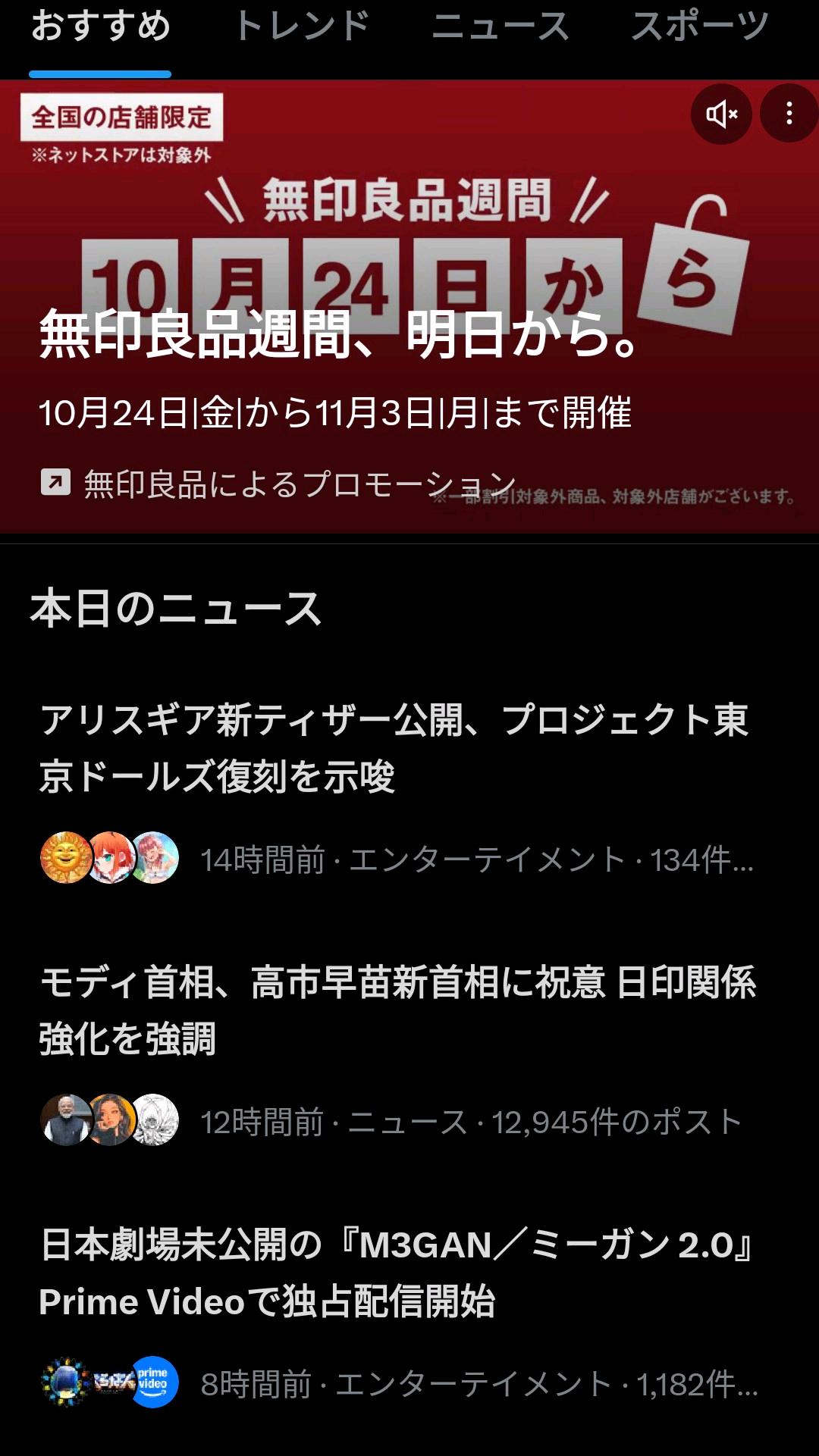Switch to the ニュース tab
Image resolution: width=819 pixels, height=1456 pixels.
pos(500,27)
